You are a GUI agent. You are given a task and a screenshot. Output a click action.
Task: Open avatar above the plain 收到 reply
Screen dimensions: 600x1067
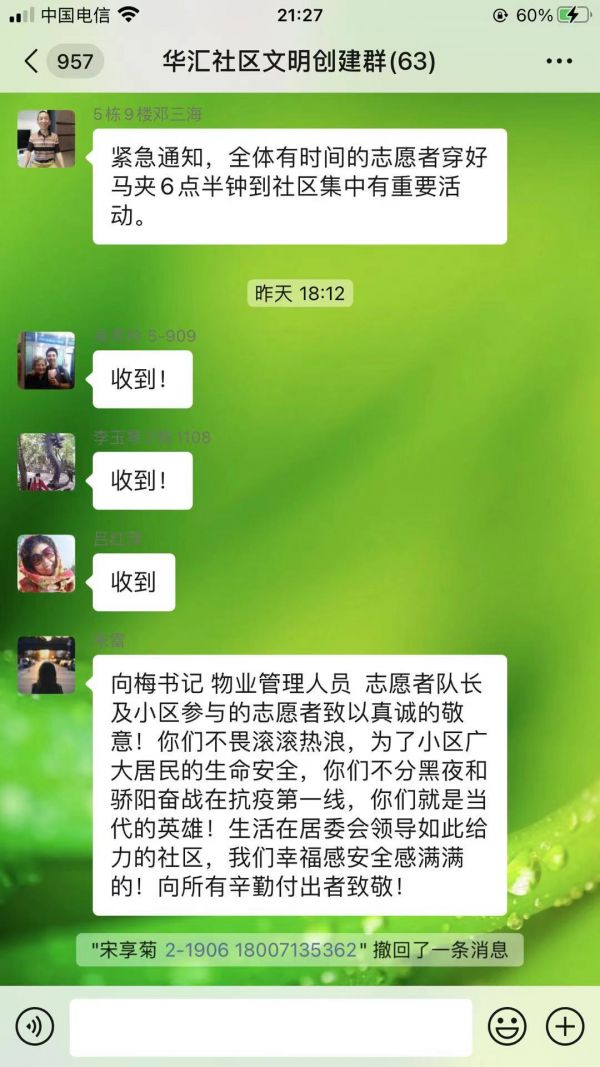[x=46, y=563]
